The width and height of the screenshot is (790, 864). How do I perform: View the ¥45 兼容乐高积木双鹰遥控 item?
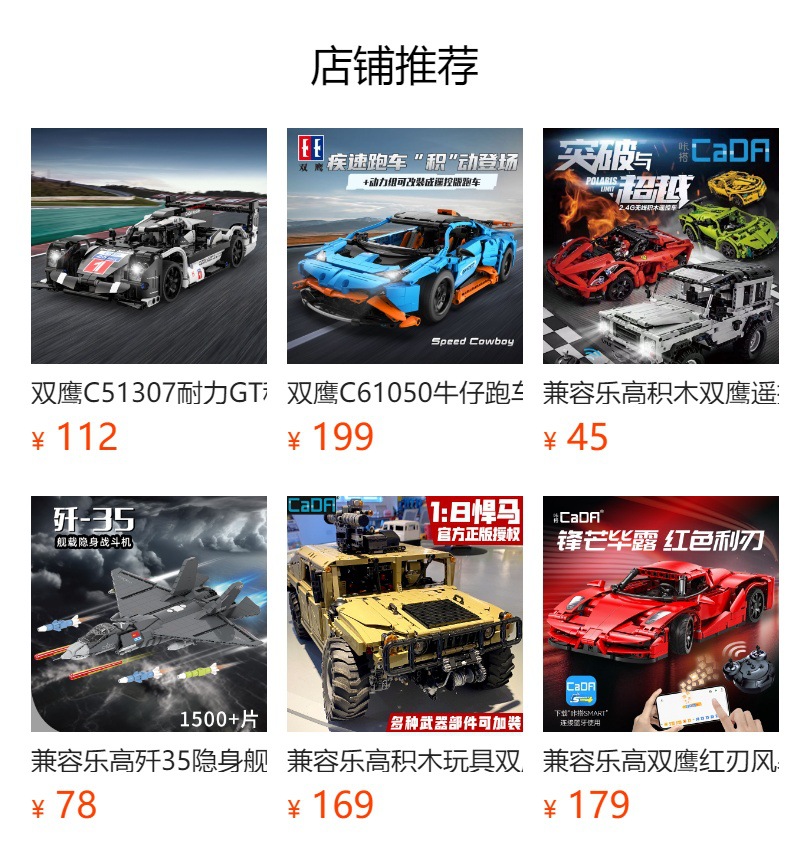click(661, 291)
